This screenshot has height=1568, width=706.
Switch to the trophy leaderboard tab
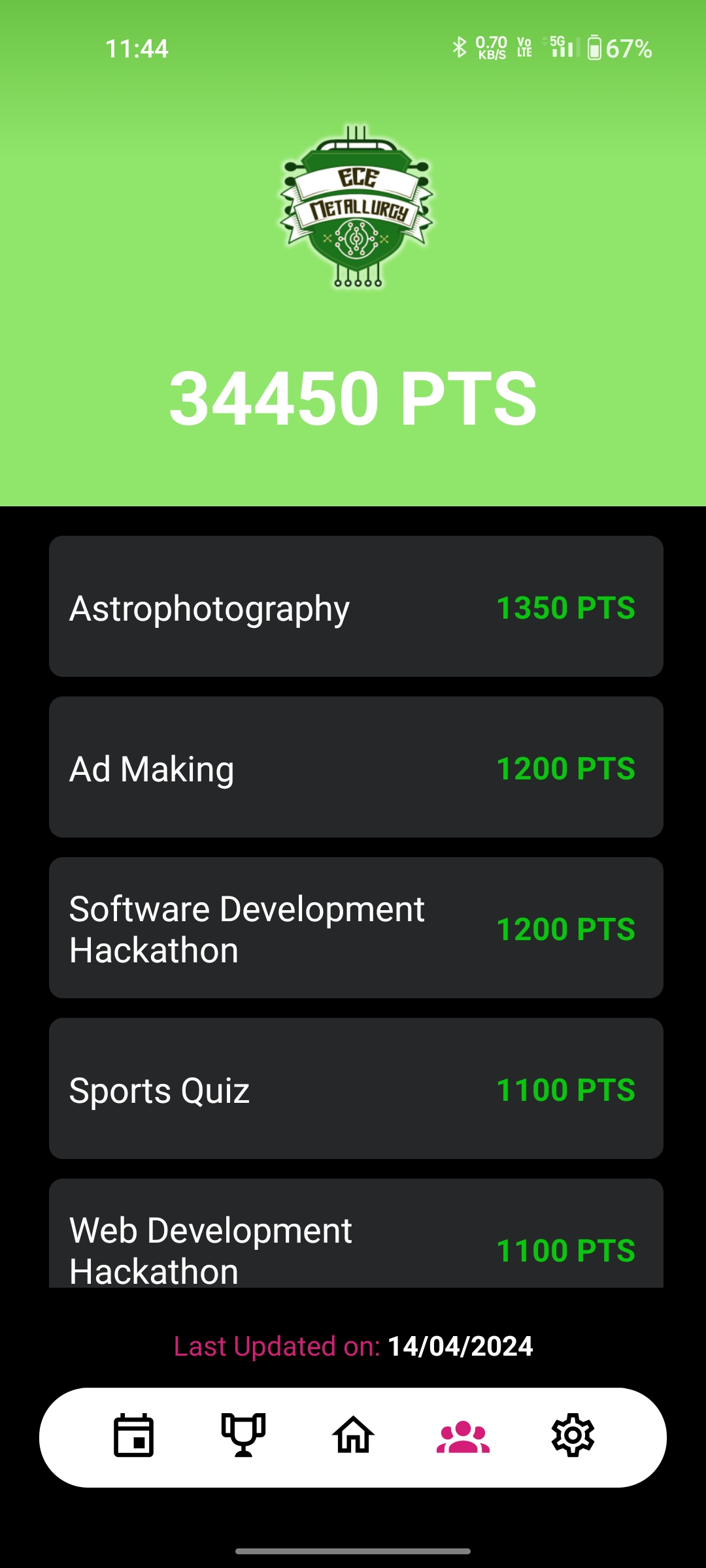pos(243,1435)
